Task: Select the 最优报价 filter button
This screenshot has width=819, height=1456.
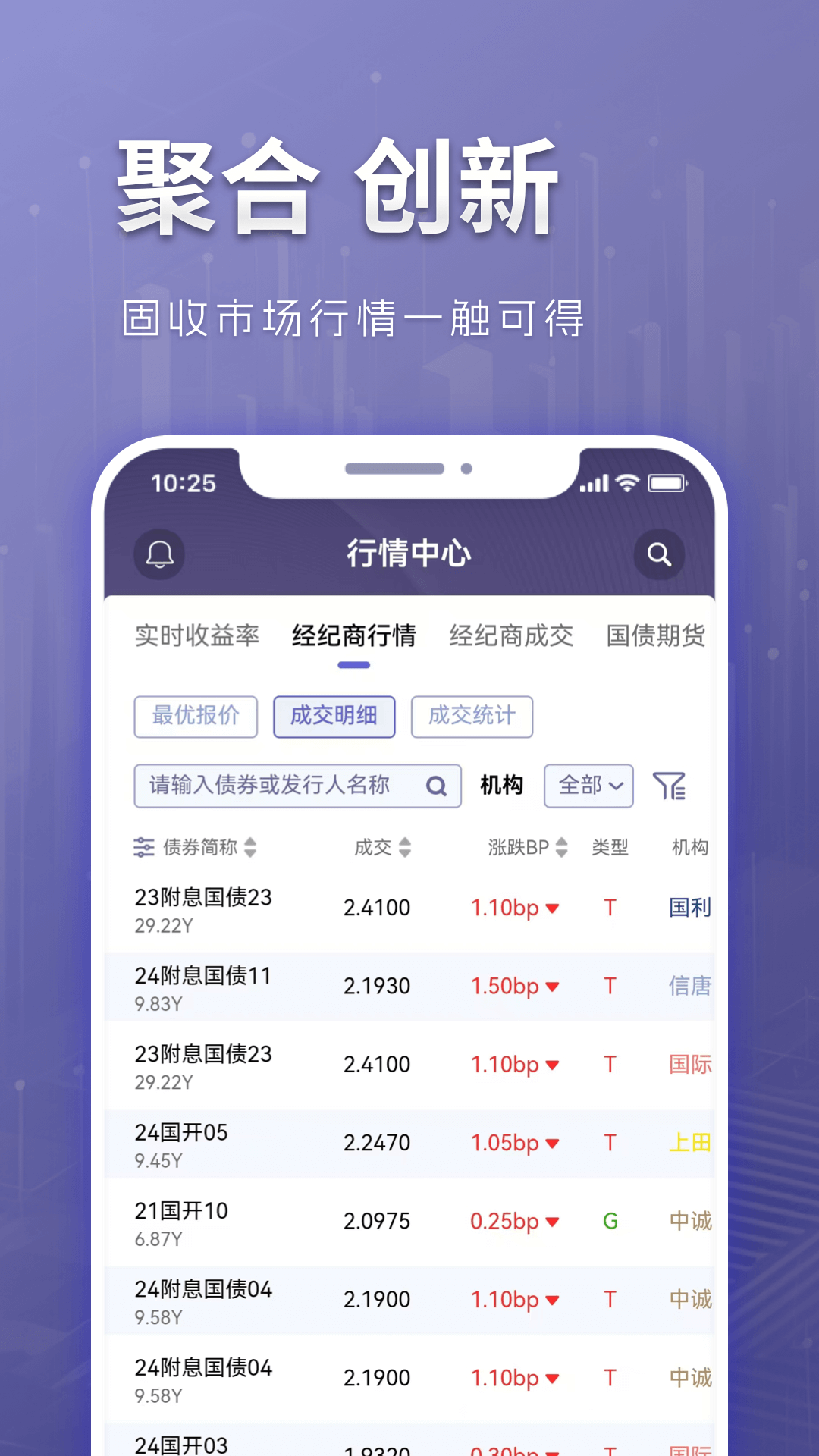Action: point(195,717)
